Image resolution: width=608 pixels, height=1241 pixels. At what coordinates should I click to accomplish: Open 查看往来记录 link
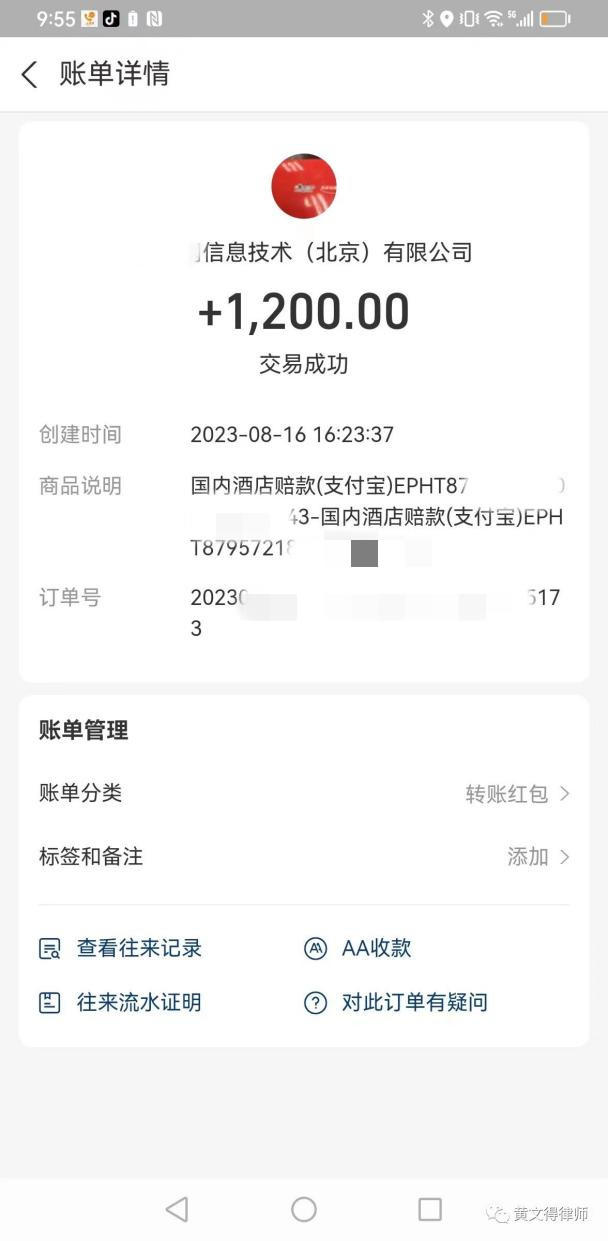(x=121, y=949)
